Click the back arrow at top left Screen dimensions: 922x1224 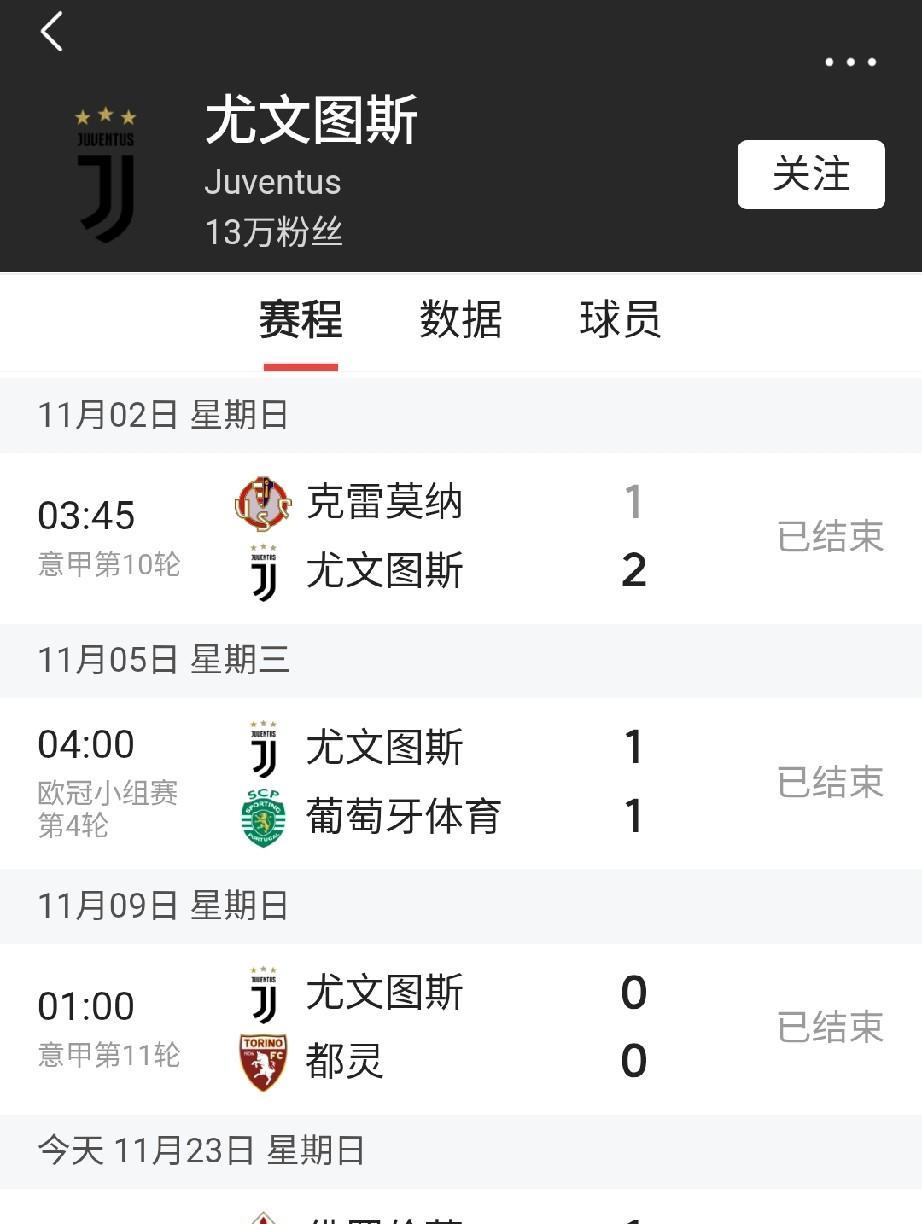point(50,32)
